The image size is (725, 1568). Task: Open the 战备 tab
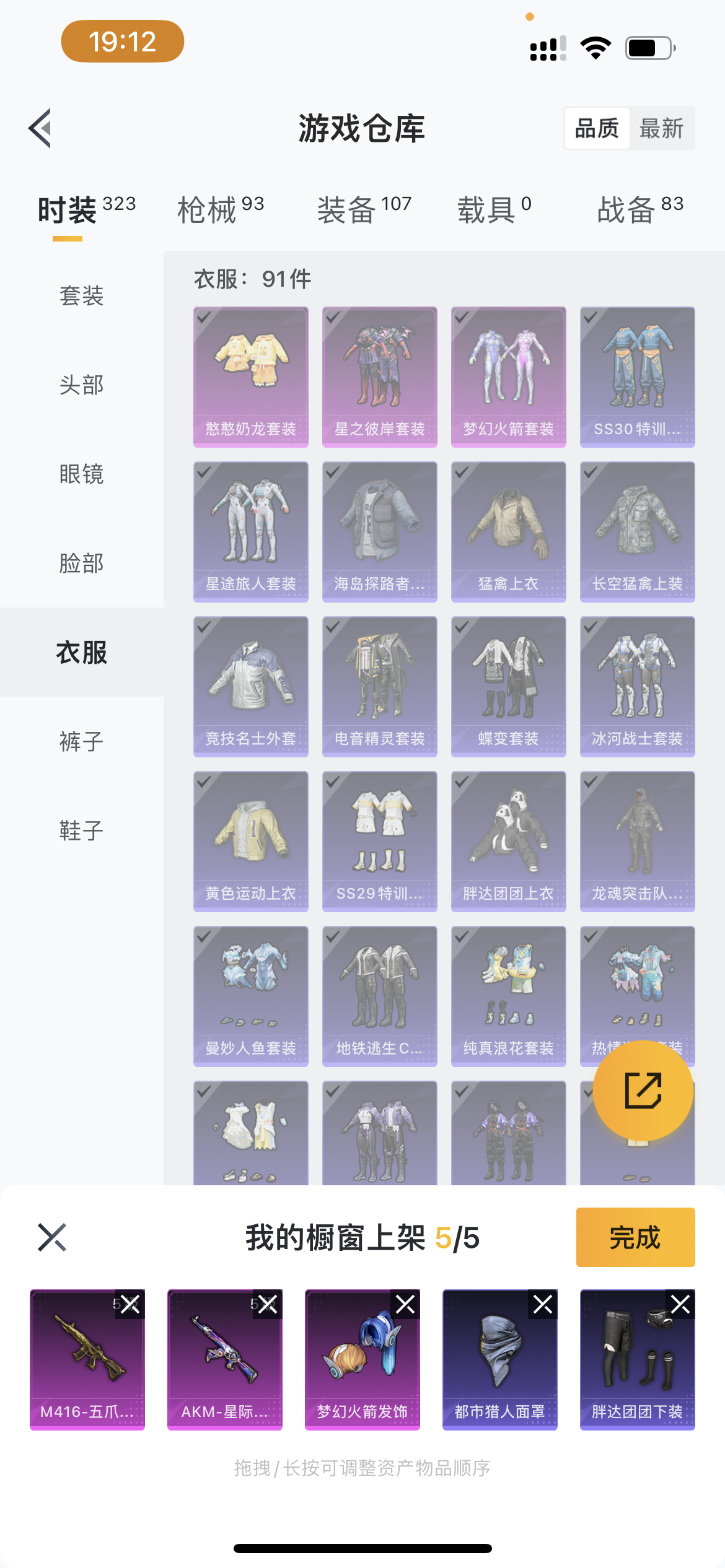pyautogui.click(x=639, y=209)
